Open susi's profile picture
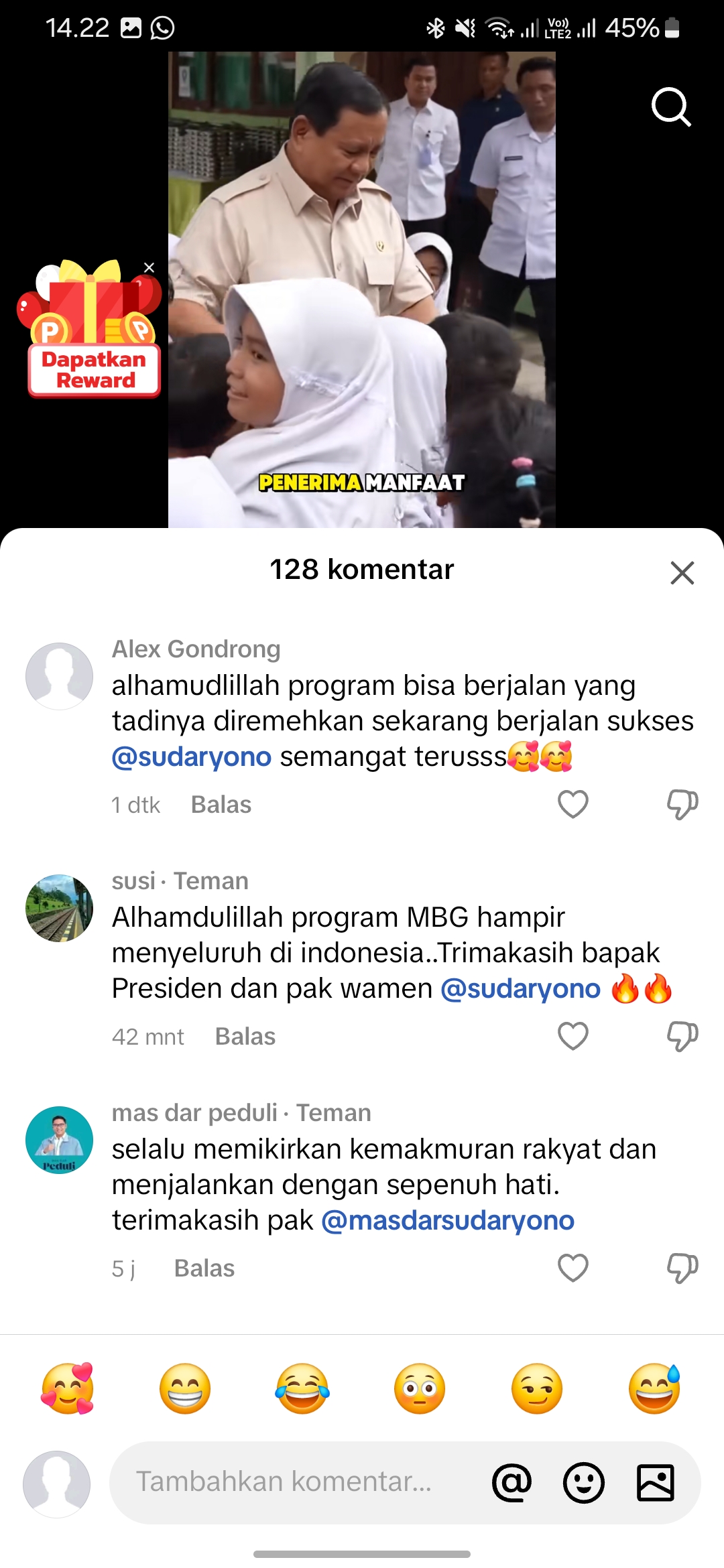 [59, 908]
